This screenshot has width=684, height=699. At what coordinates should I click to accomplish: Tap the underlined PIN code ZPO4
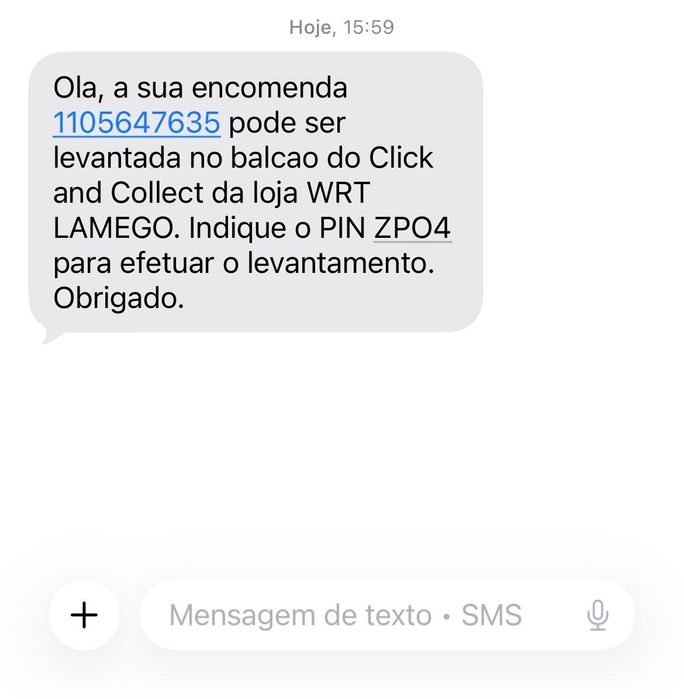(x=412, y=229)
